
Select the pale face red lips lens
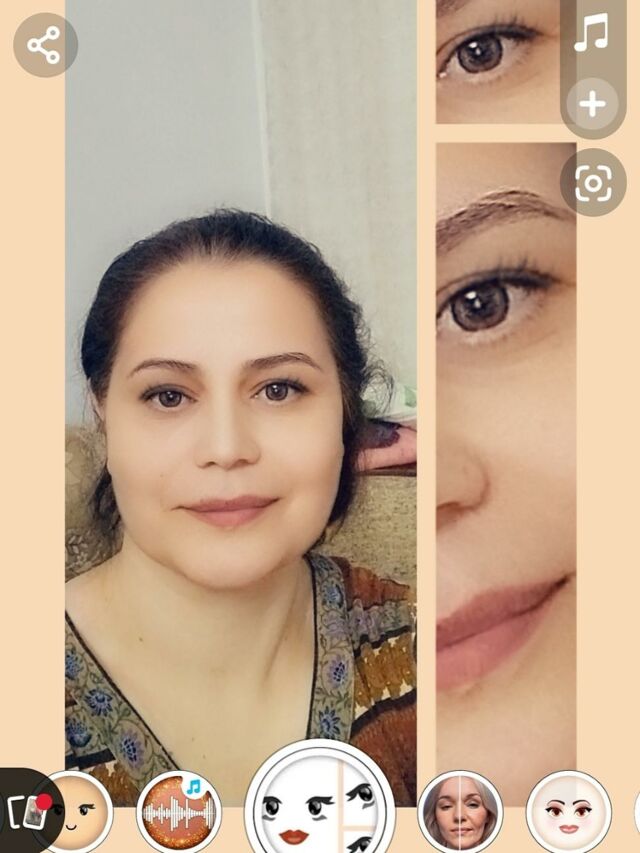[x=568, y=812]
